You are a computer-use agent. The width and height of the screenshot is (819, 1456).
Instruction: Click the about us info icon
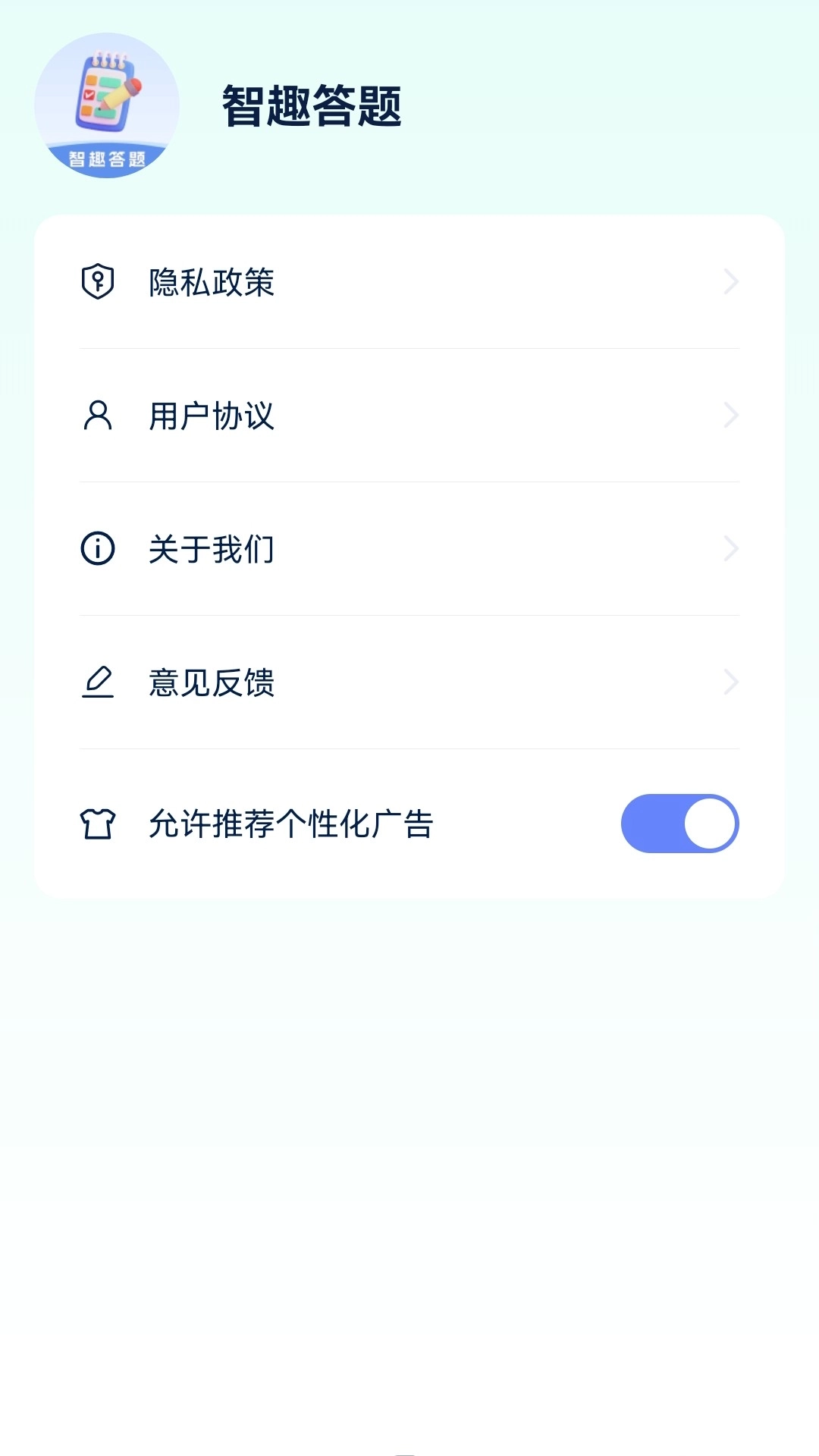[x=98, y=549]
